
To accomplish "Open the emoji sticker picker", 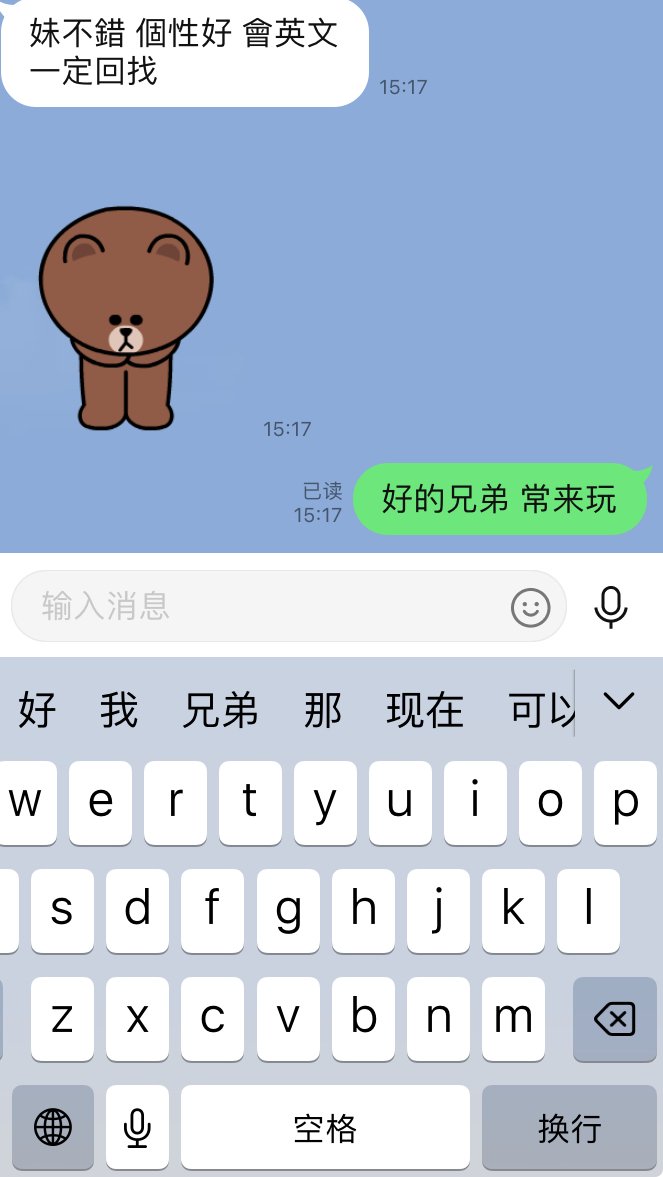I will (531, 607).
